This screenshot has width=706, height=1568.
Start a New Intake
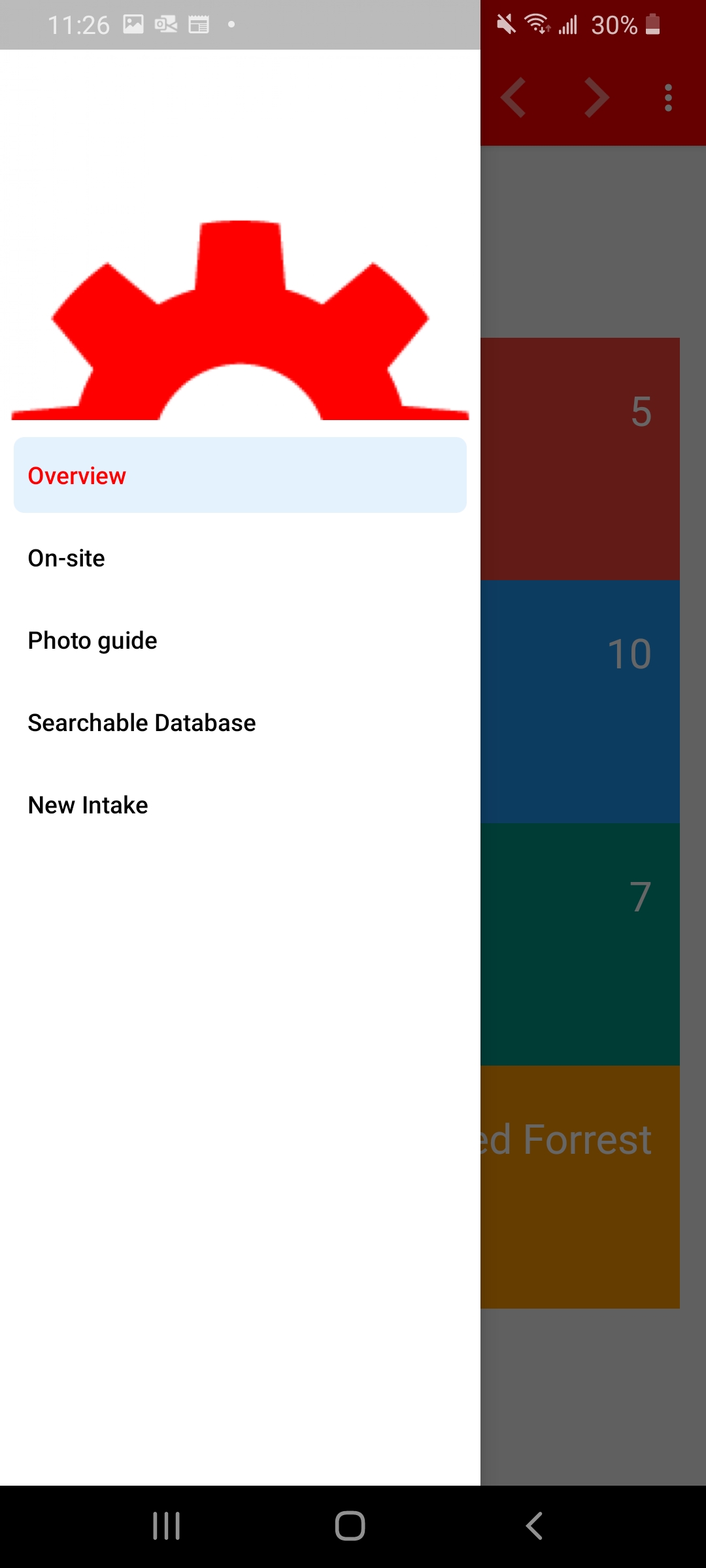(x=240, y=805)
